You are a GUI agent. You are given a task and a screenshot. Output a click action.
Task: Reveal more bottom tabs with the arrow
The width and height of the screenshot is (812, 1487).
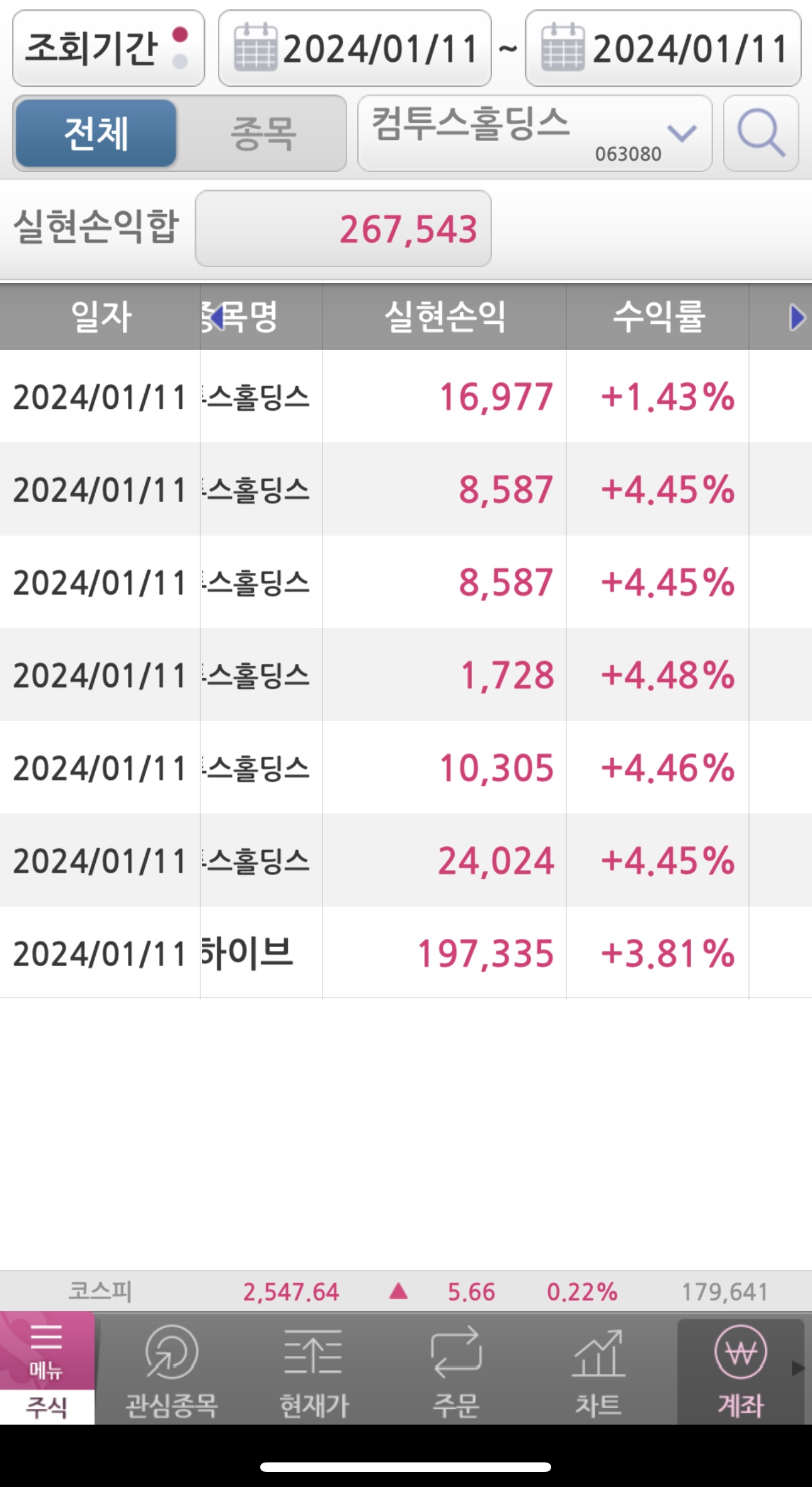(799, 1367)
